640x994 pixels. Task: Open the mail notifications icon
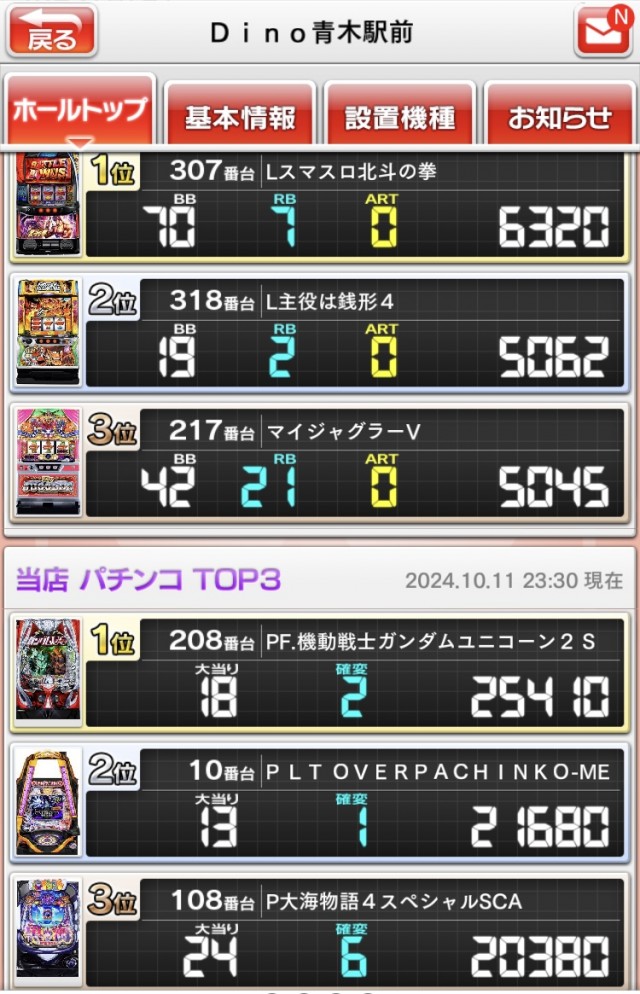pyautogui.click(x=602, y=31)
